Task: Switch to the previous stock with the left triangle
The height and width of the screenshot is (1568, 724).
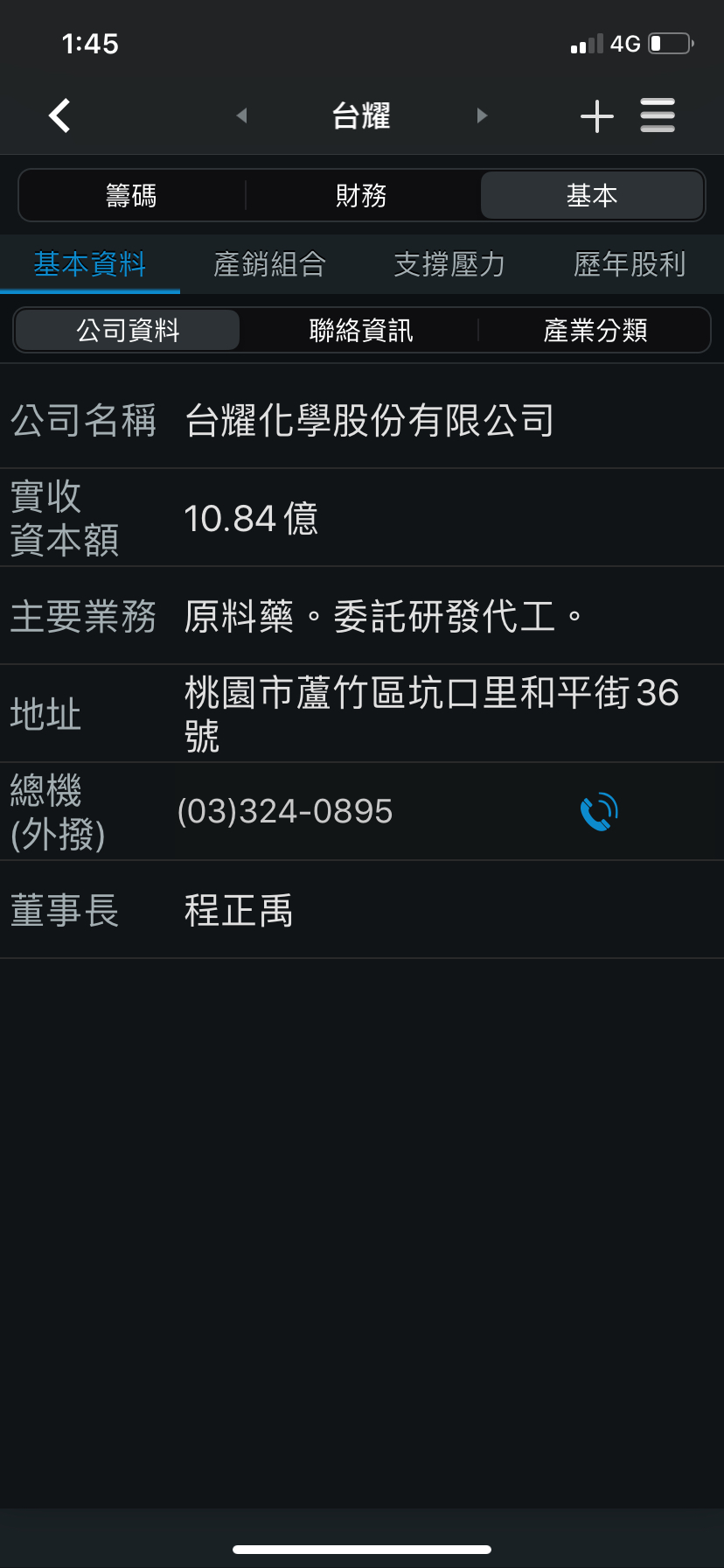Action: pos(242,115)
